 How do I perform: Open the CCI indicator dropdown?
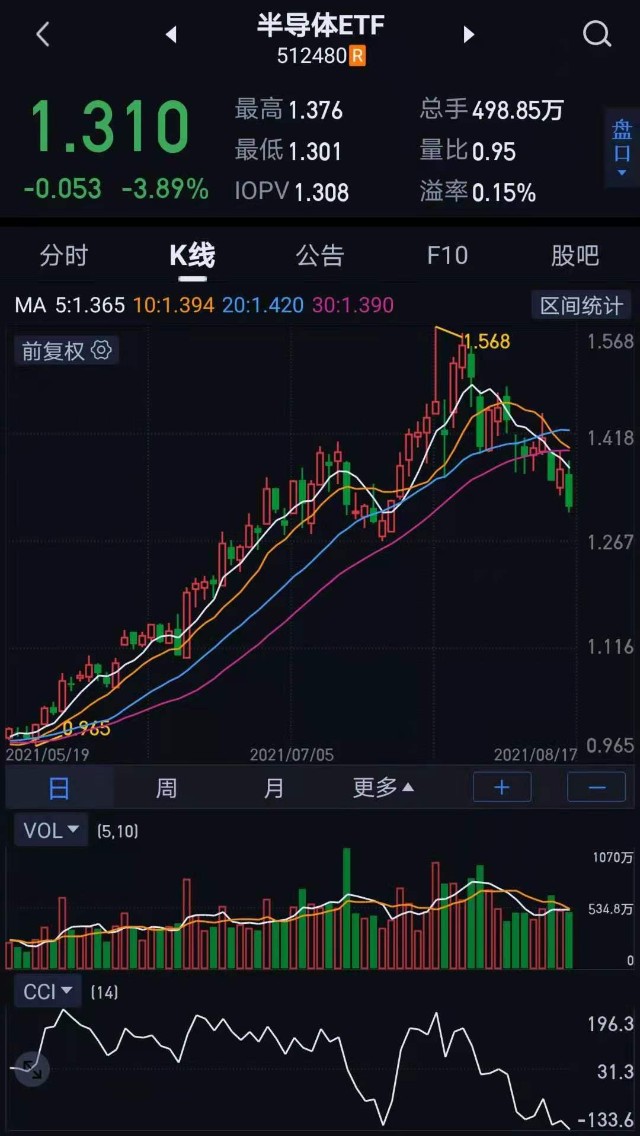click(49, 991)
